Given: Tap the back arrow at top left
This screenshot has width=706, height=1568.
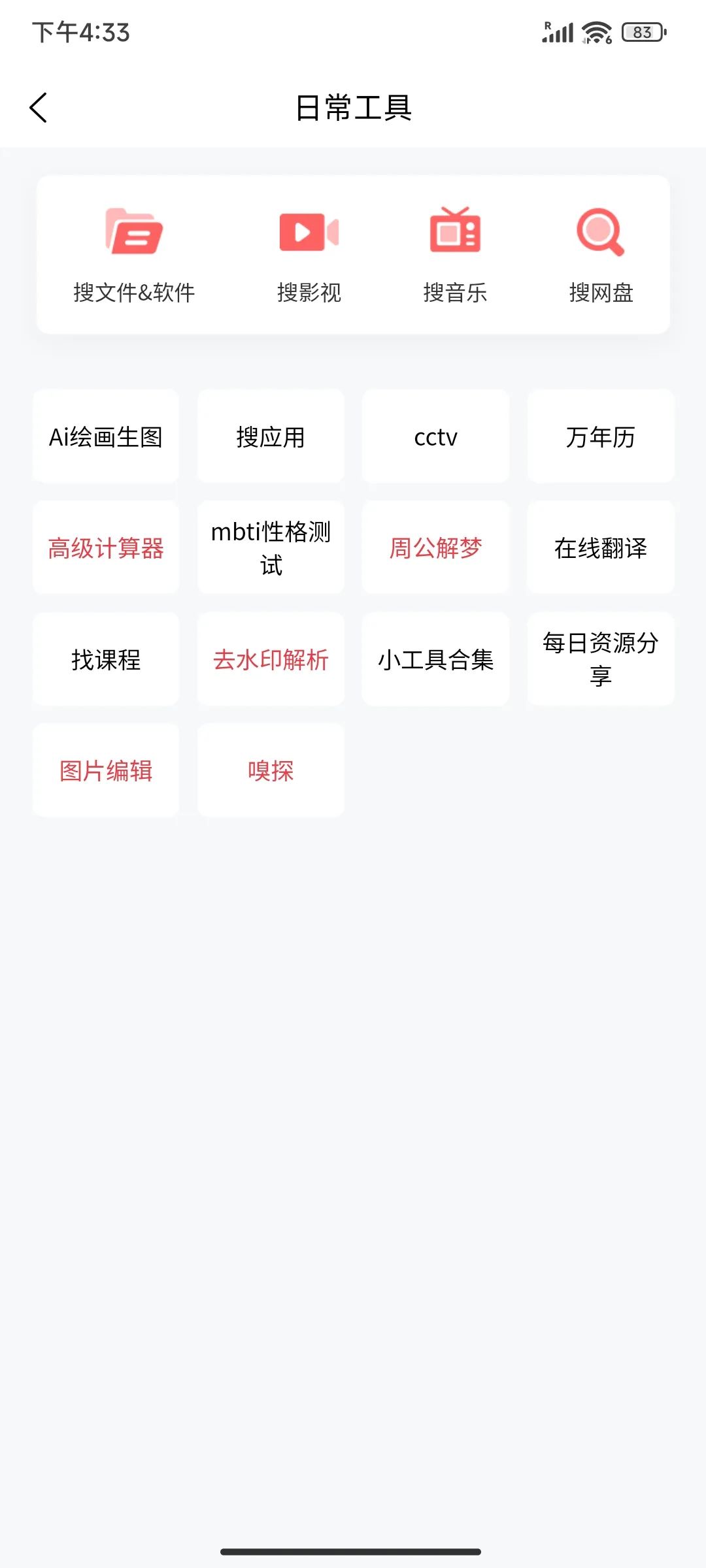Looking at the screenshot, I should click(39, 108).
